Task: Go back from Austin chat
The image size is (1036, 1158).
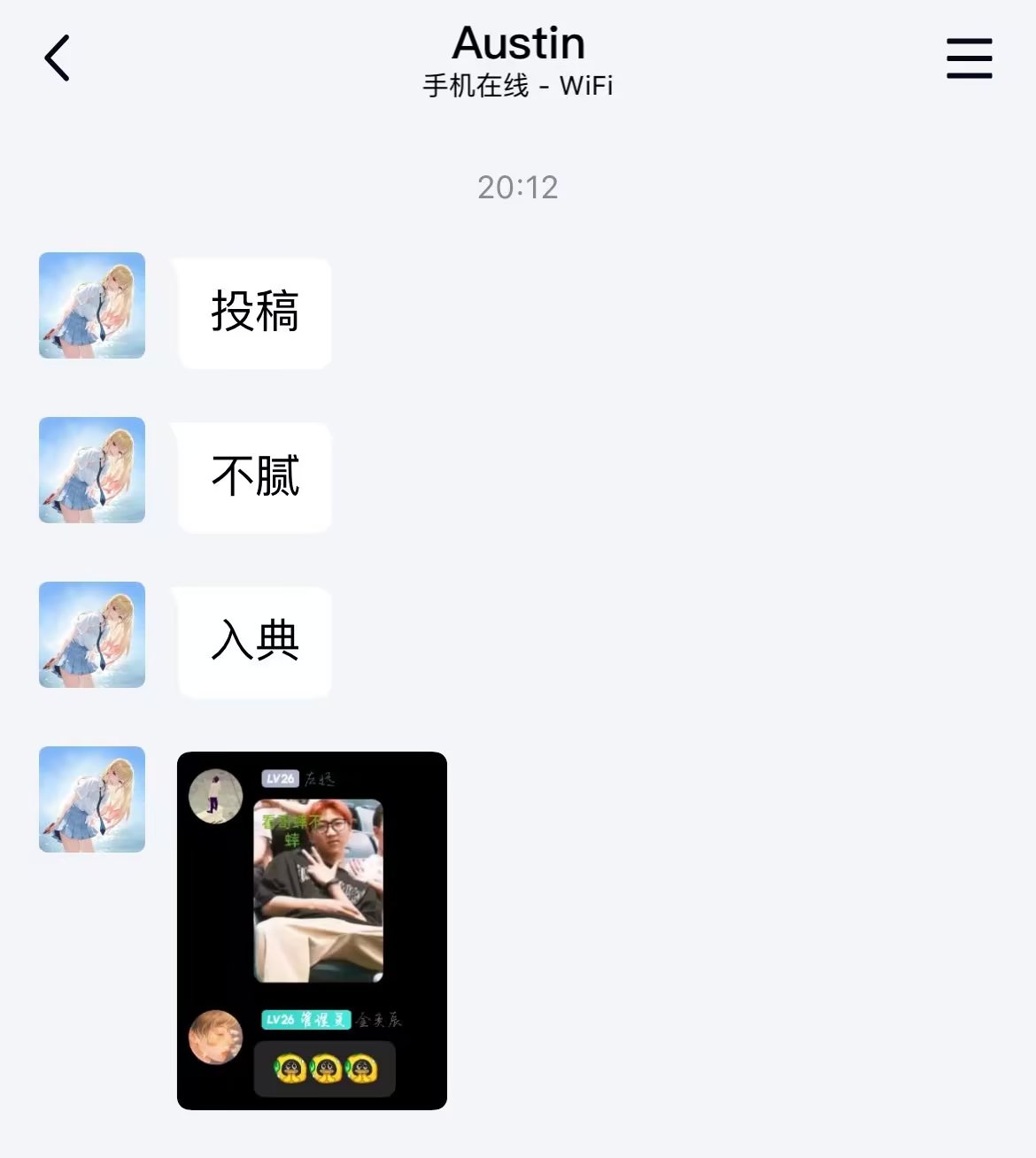Action: (58, 58)
